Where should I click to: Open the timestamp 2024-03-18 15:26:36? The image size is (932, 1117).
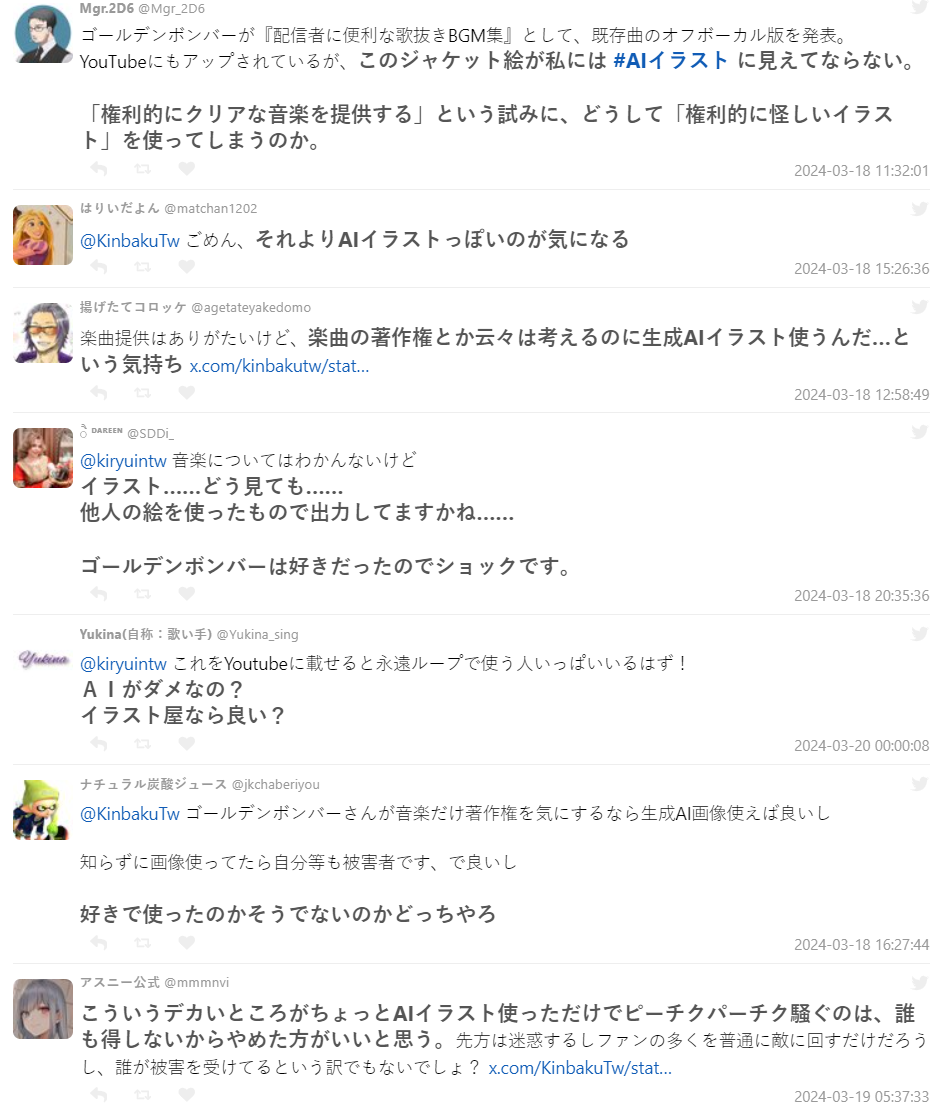click(x=861, y=268)
